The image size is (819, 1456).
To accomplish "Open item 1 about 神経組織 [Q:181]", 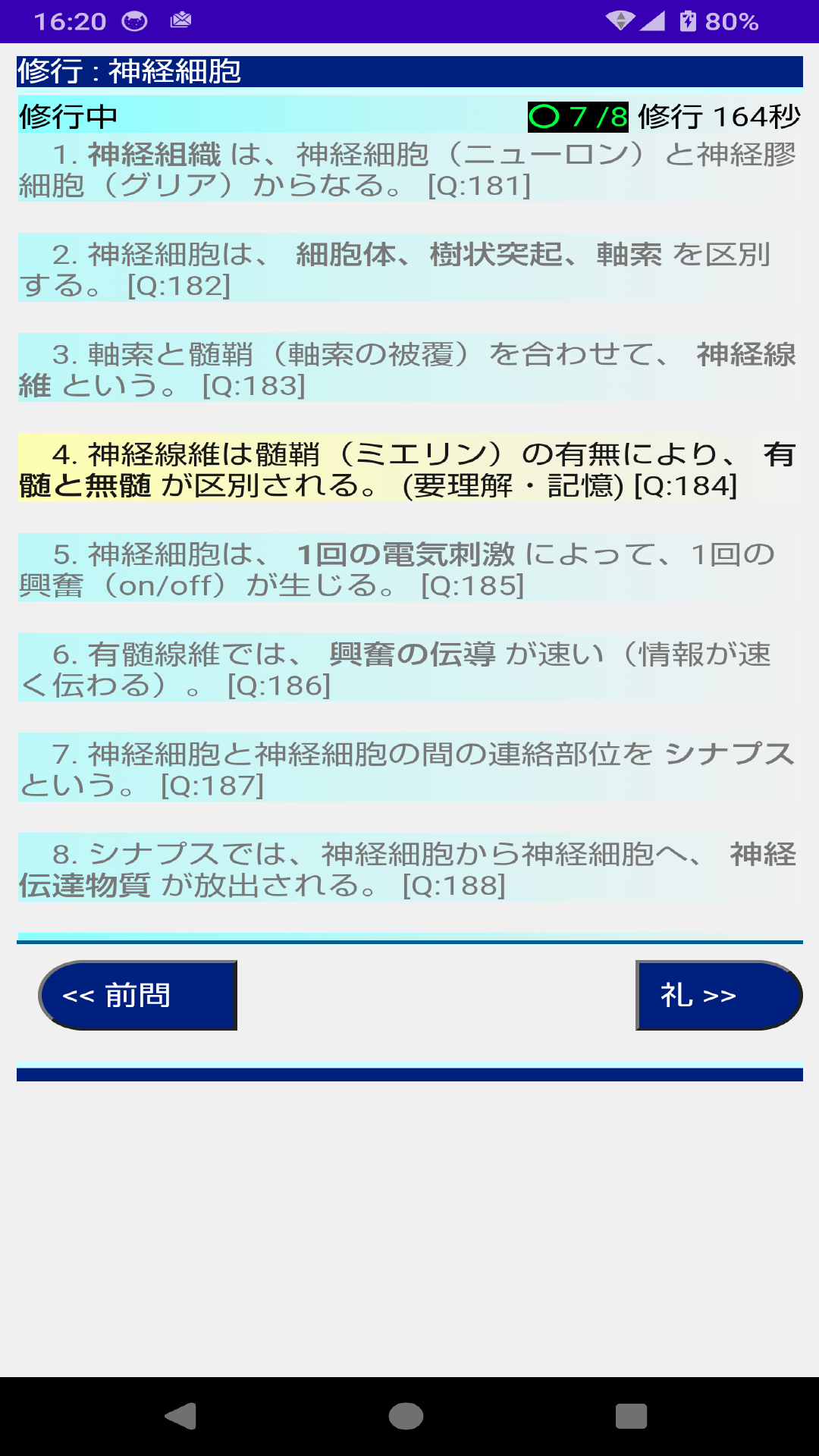I will tap(408, 170).
